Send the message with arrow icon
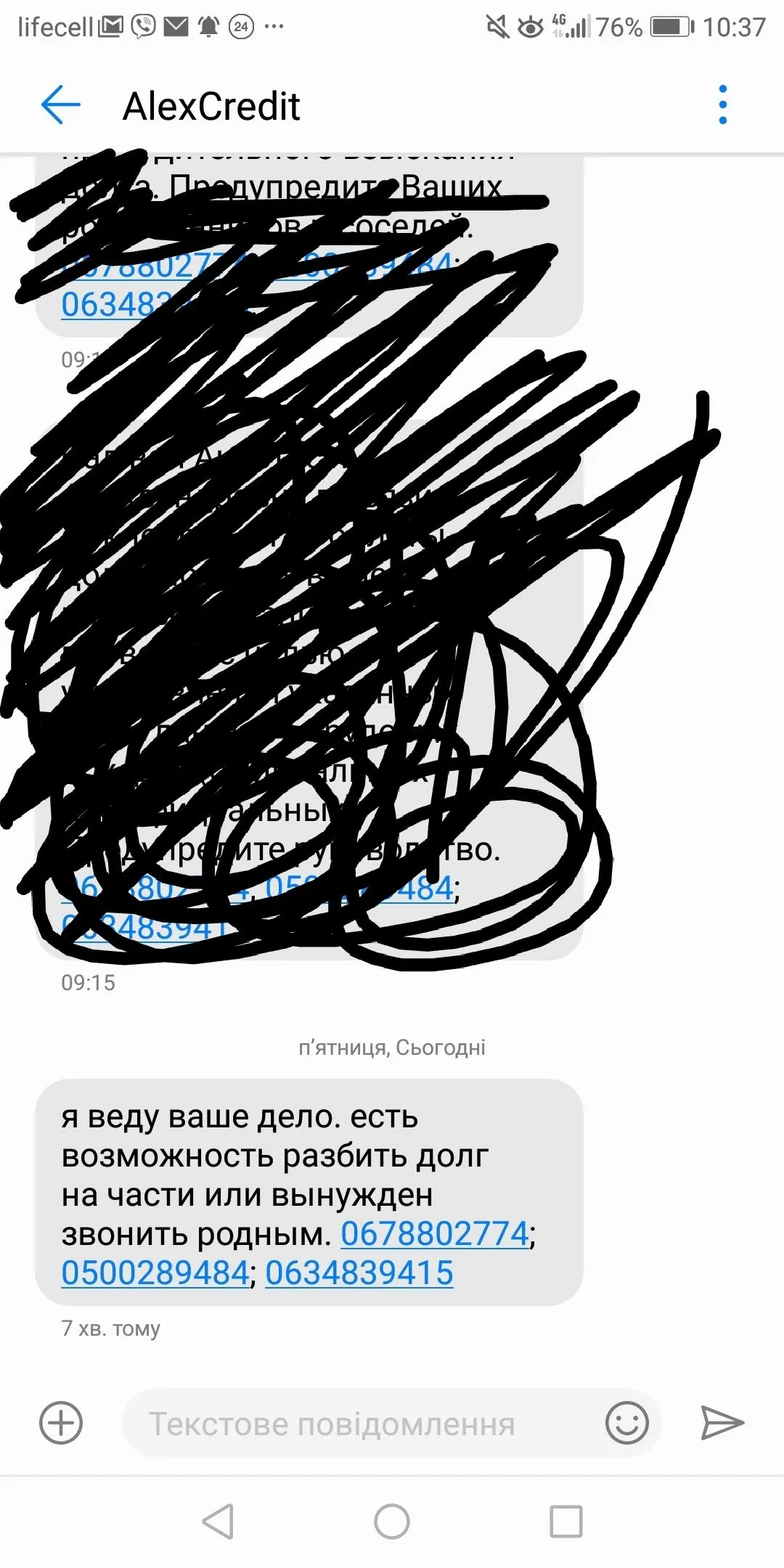 [x=722, y=1423]
